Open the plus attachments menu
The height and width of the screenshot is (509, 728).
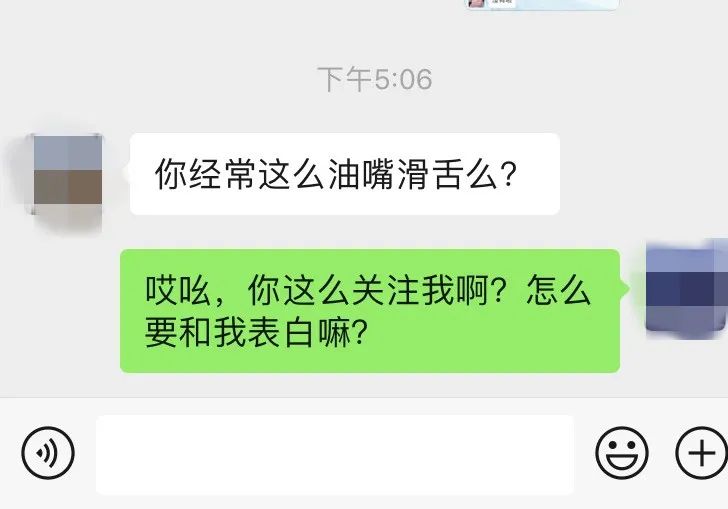tap(701, 453)
